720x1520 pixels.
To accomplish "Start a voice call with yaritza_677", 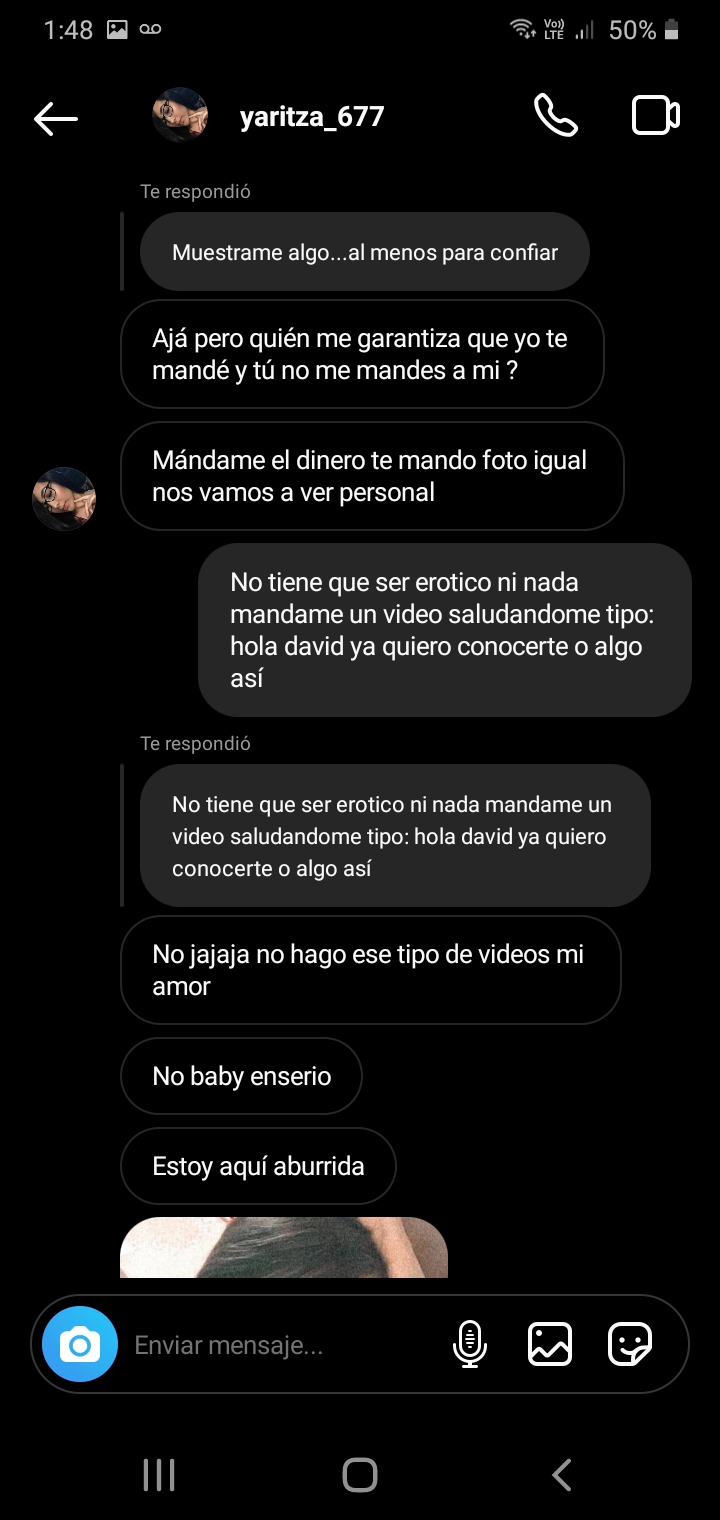I will click(x=556, y=116).
